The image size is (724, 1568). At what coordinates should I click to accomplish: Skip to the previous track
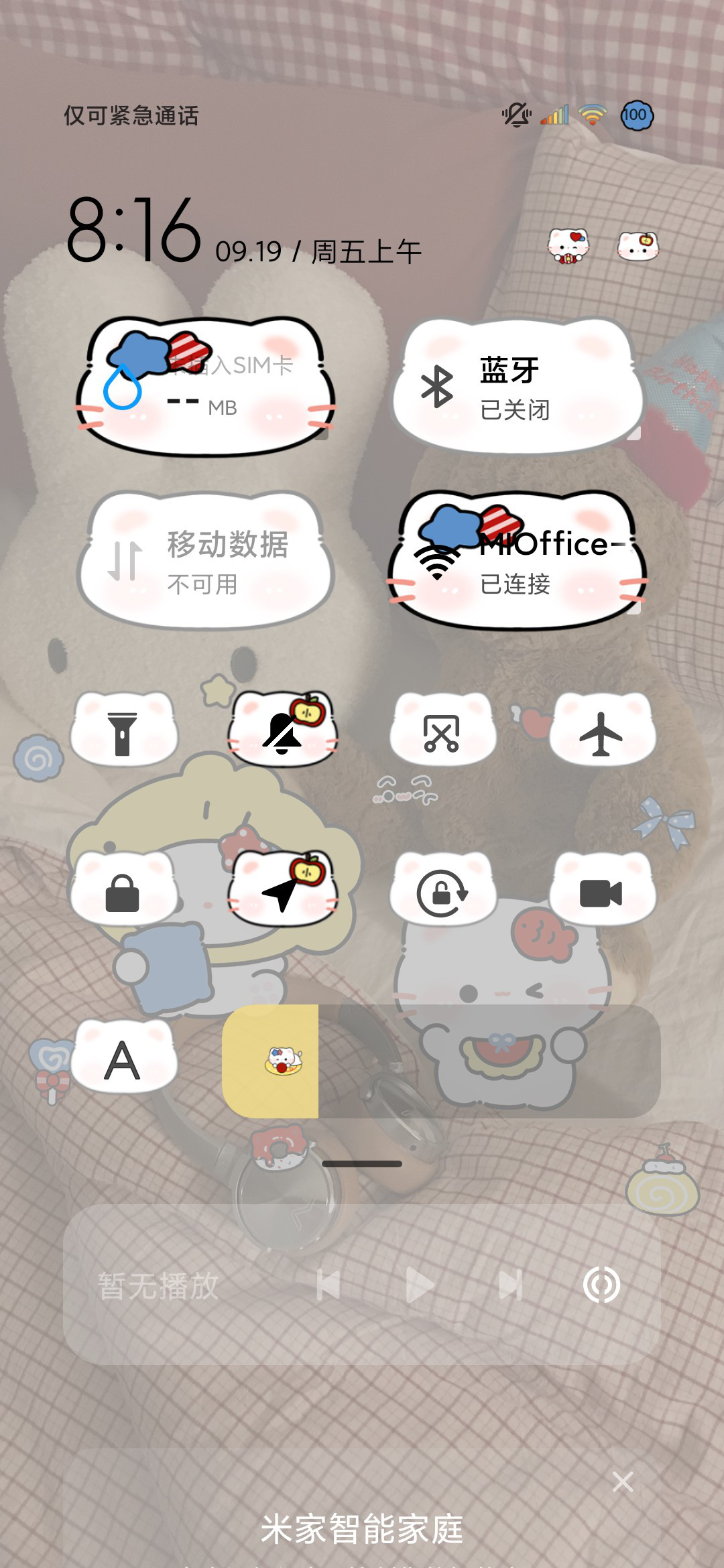328,1285
